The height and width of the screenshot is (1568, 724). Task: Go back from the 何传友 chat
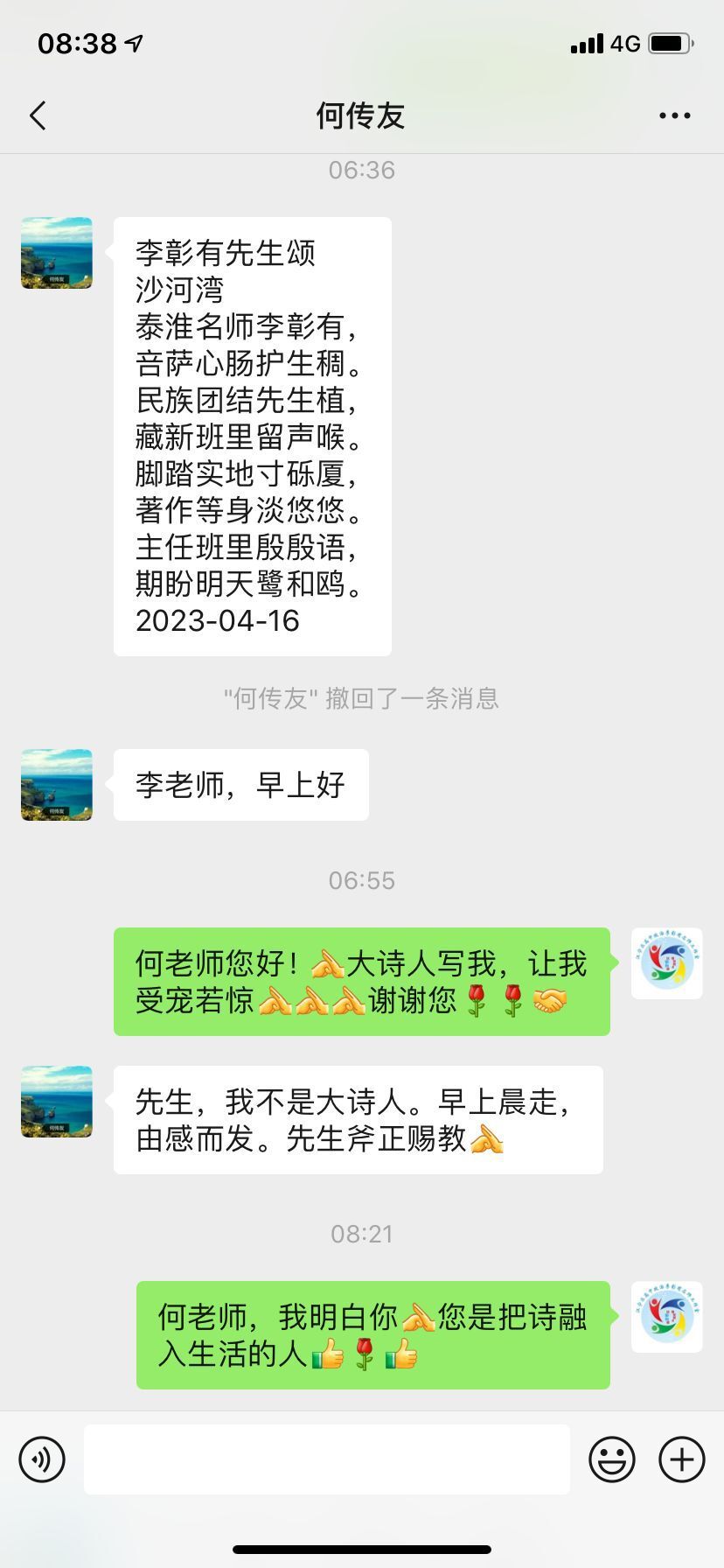click(x=38, y=115)
